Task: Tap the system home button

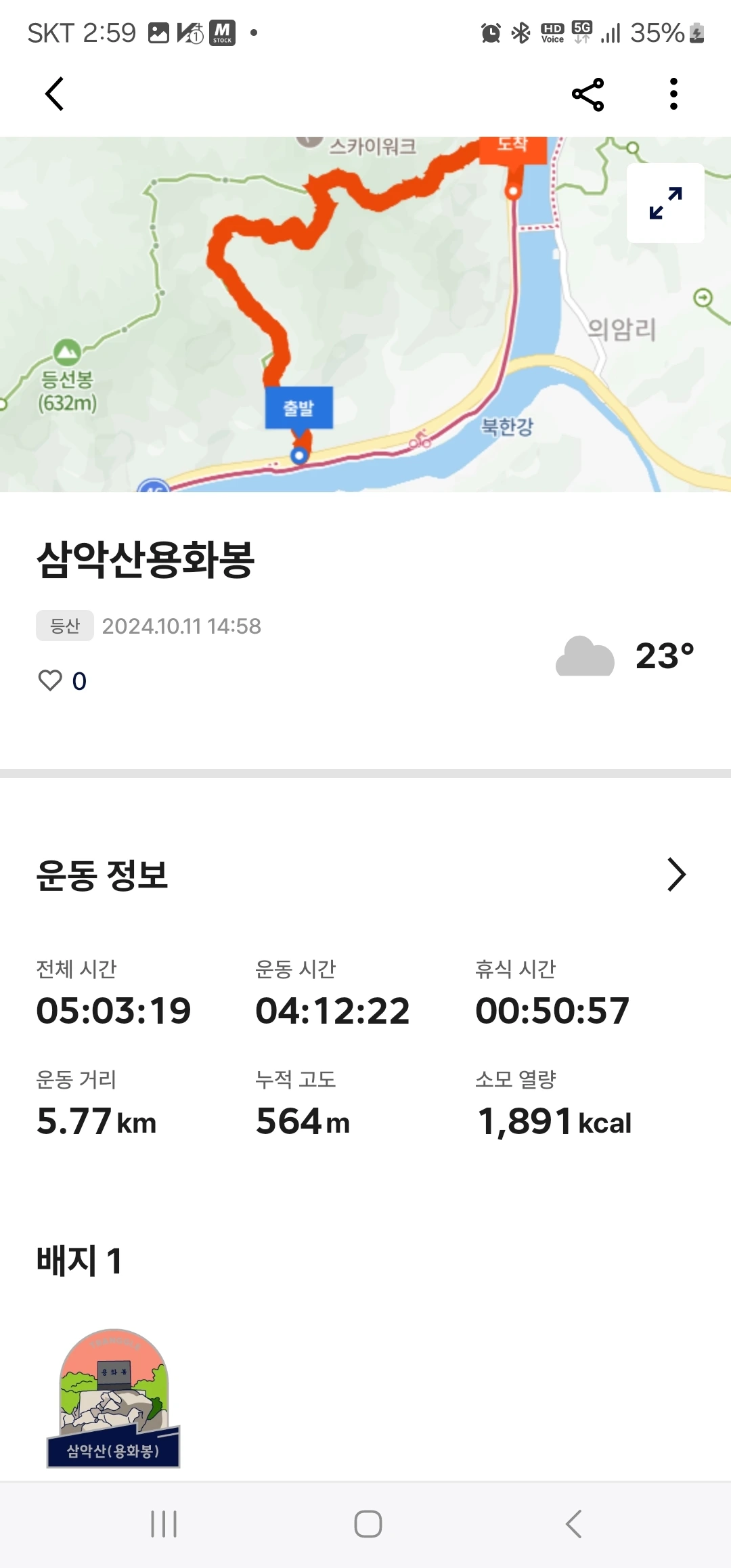Action: (368, 1524)
